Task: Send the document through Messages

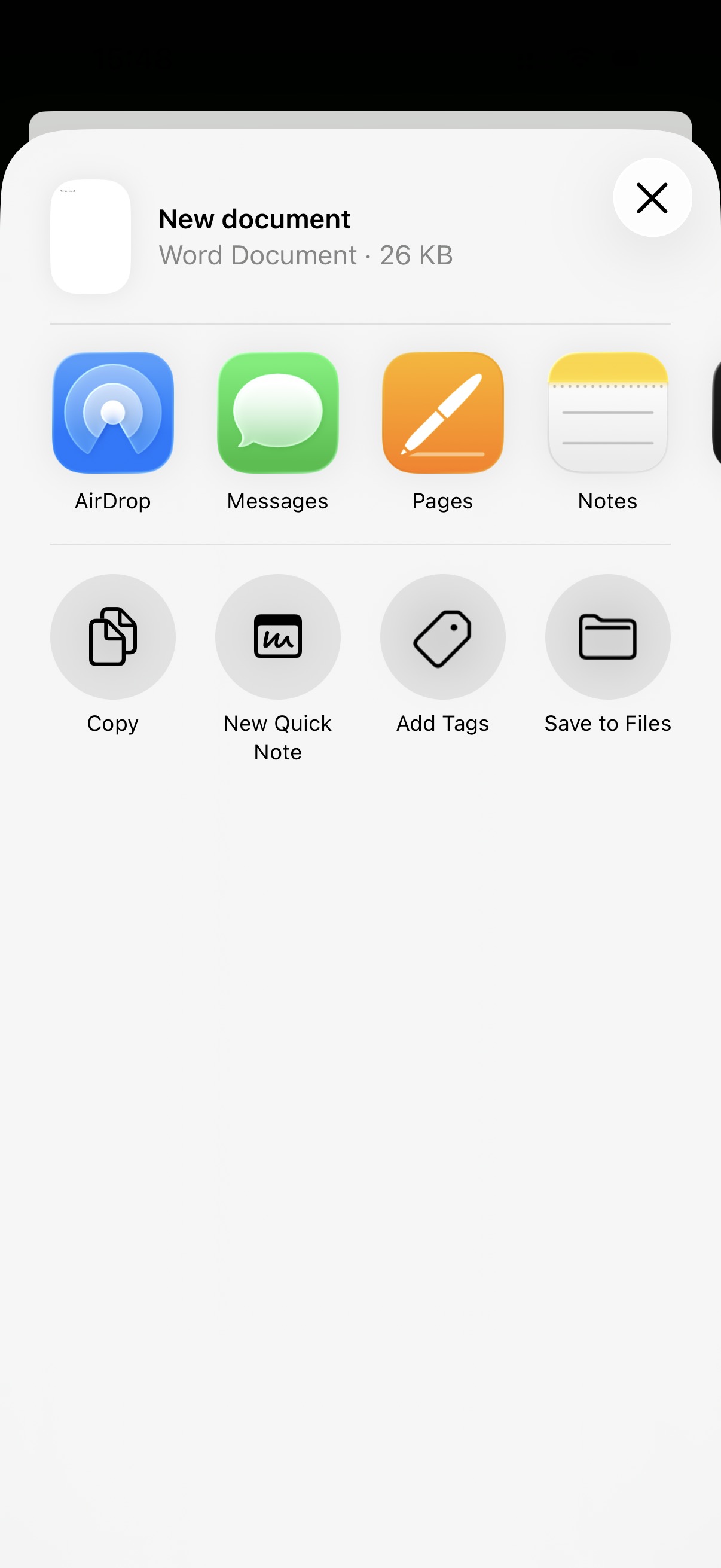Action: click(x=278, y=413)
